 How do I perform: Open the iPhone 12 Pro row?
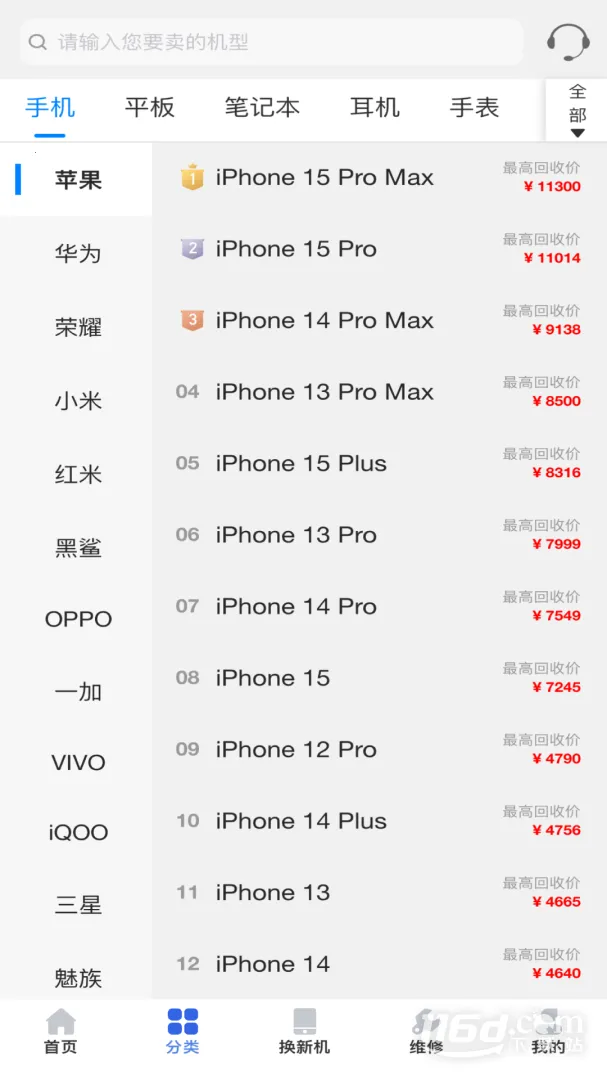click(x=378, y=750)
